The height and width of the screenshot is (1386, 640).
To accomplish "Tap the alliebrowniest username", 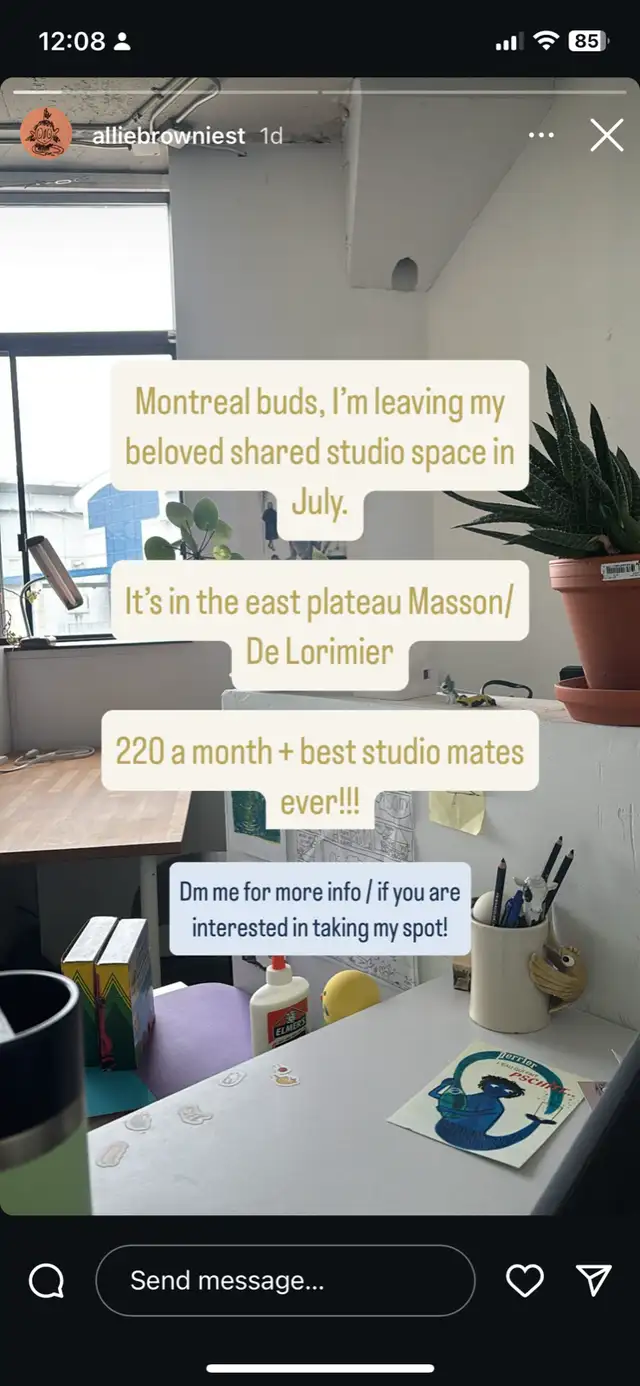I will [x=168, y=136].
